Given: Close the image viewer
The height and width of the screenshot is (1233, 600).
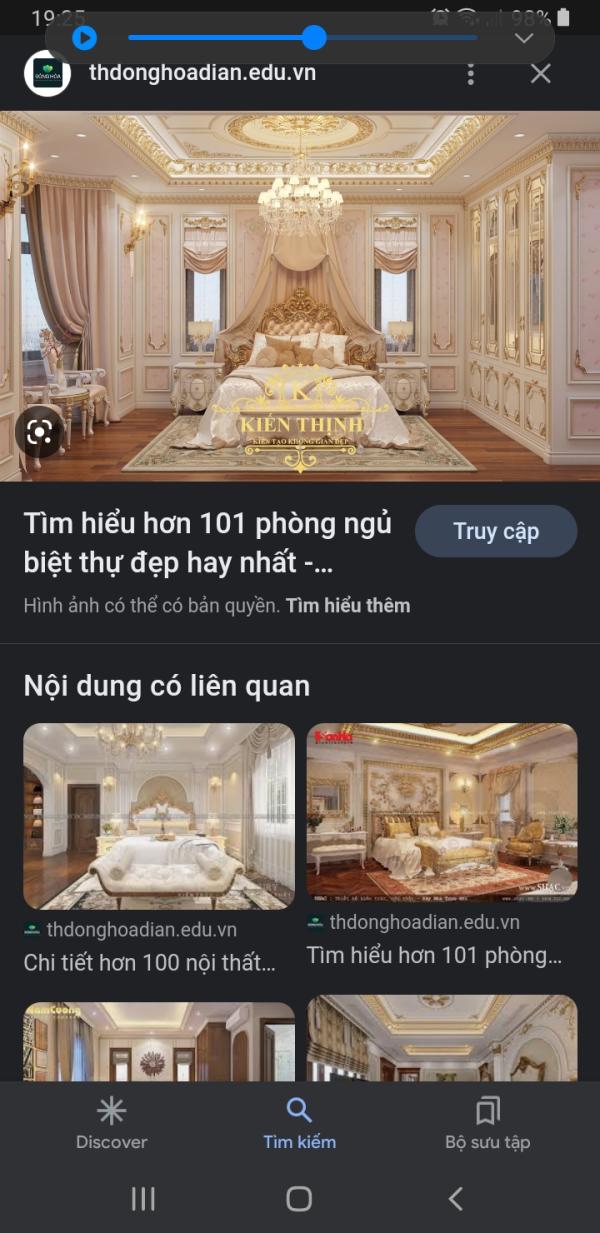Looking at the screenshot, I should click(x=541, y=73).
